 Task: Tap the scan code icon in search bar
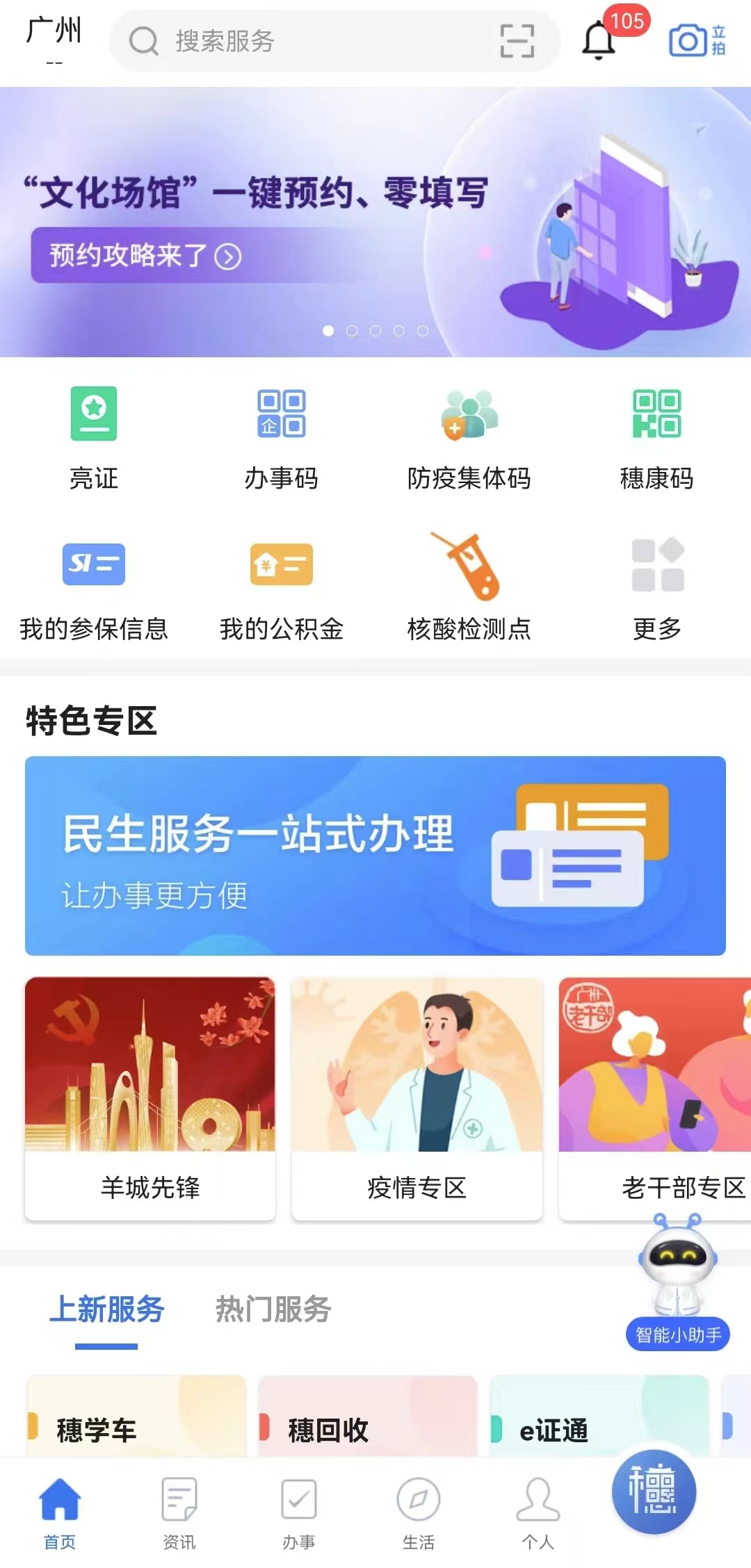click(x=517, y=41)
